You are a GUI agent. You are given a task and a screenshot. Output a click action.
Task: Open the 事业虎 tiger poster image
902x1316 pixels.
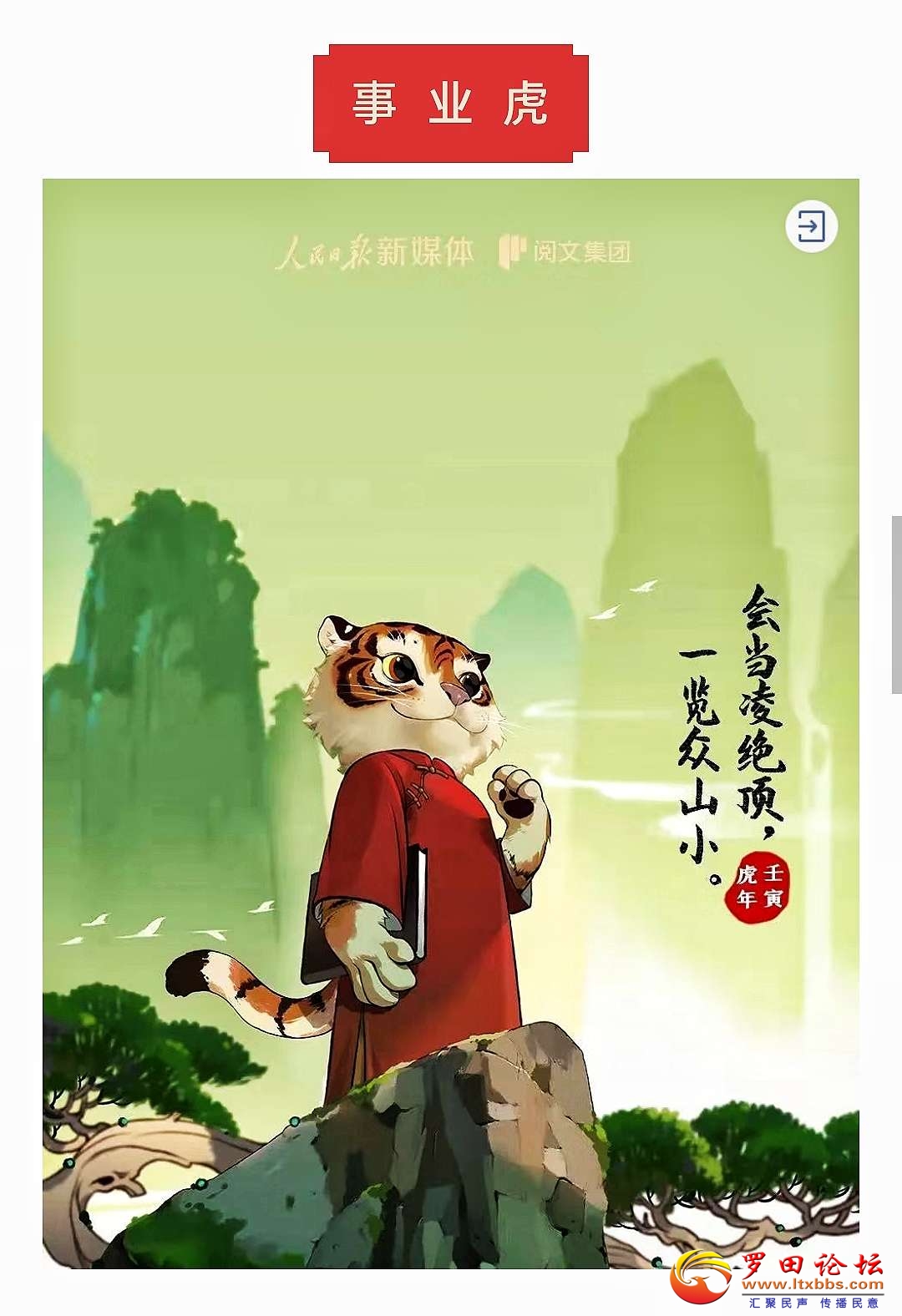click(451, 723)
